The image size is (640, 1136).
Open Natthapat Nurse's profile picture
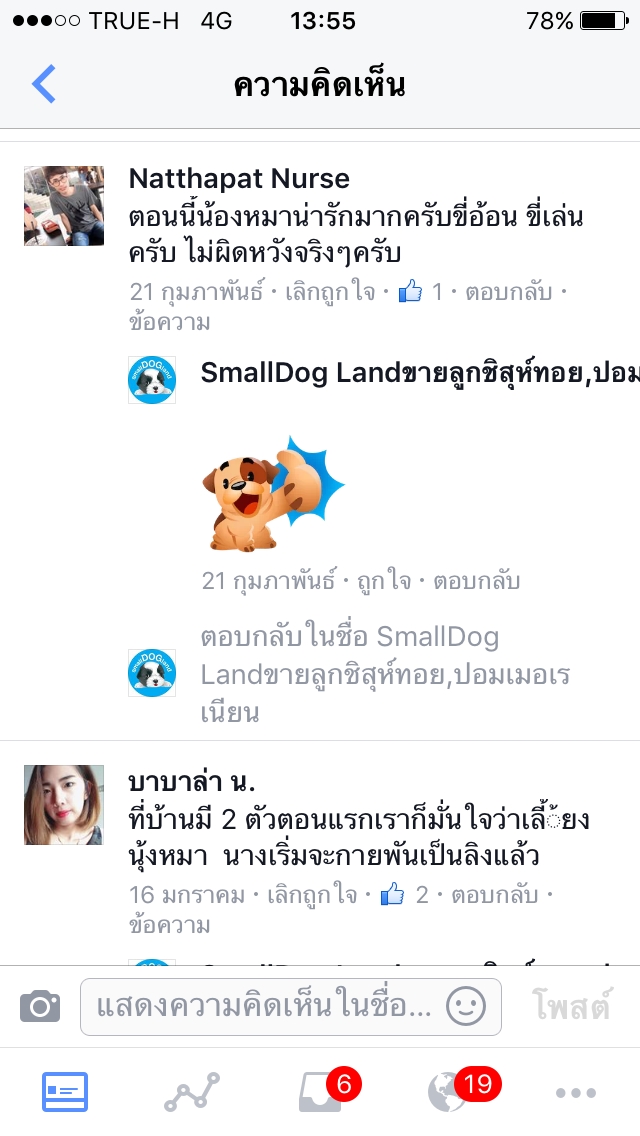[64, 206]
